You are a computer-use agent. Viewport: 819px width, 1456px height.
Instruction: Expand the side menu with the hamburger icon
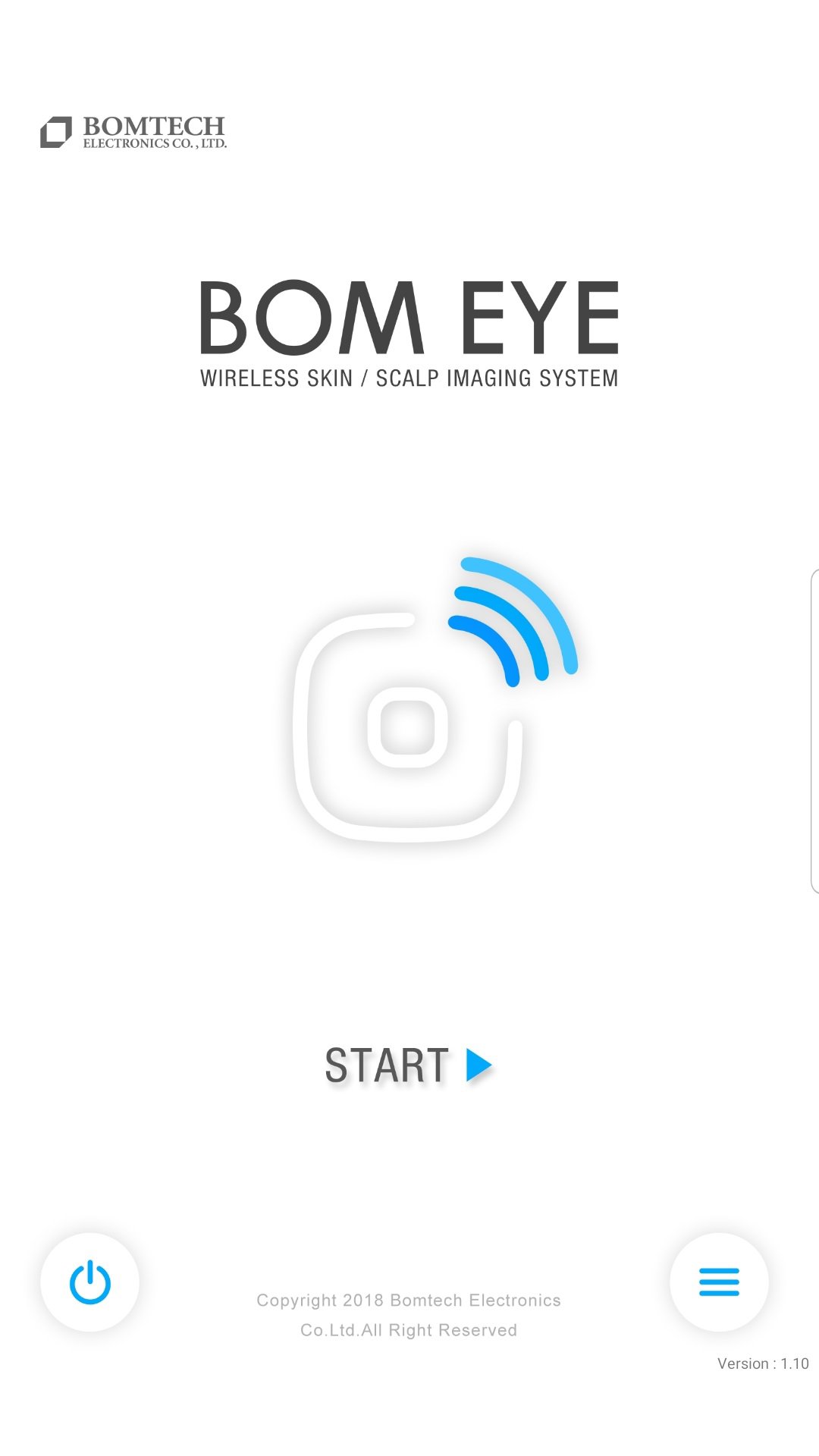pos(719,1280)
